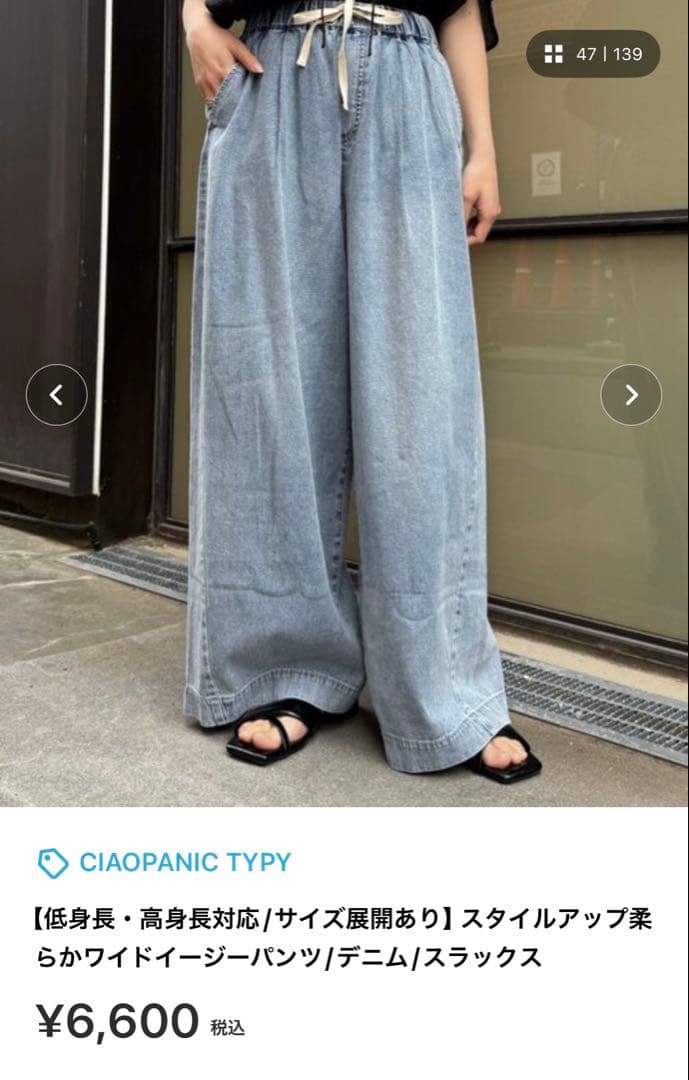Go to the previous product photo
The width and height of the screenshot is (689, 1080).
pos(56,395)
